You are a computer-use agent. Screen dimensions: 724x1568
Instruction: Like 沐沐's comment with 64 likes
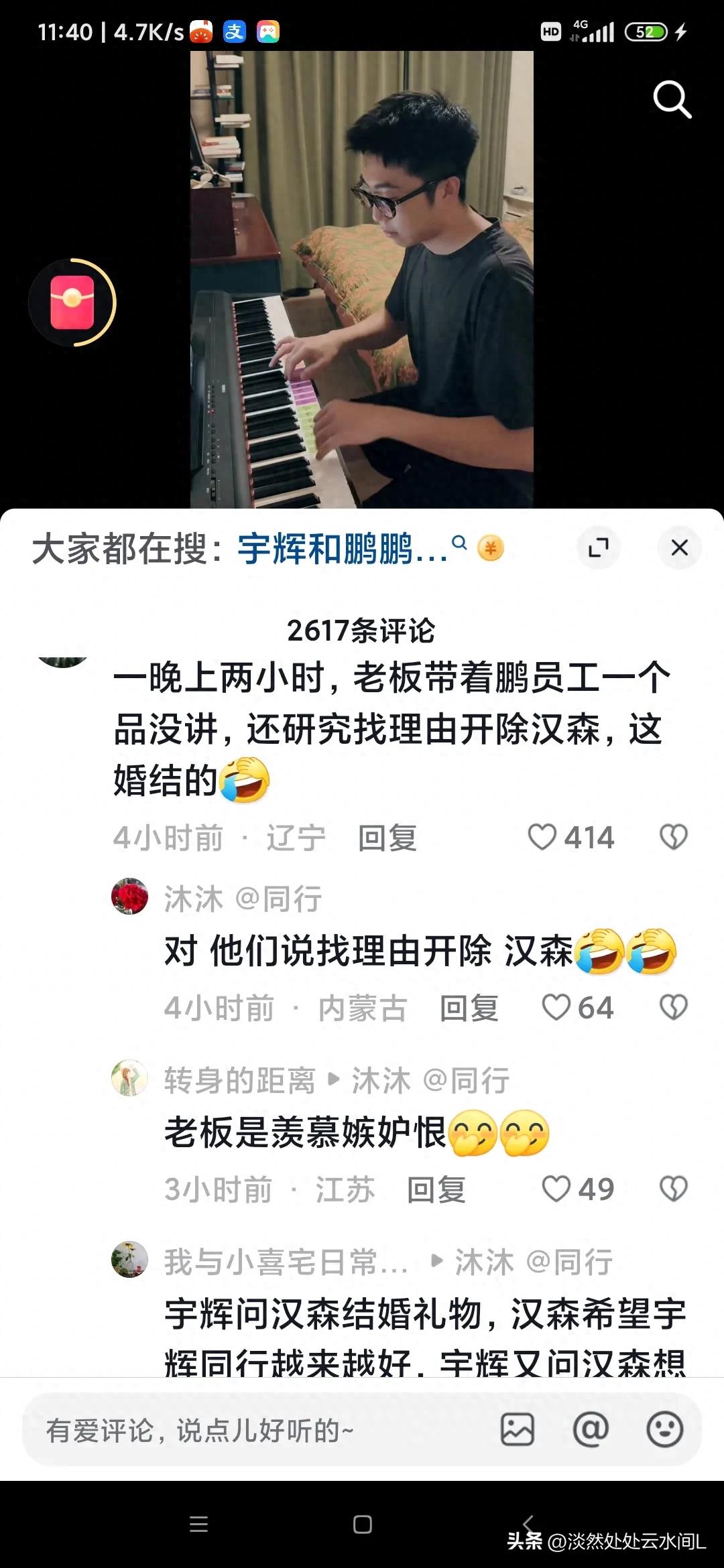click(x=556, y=1007)
